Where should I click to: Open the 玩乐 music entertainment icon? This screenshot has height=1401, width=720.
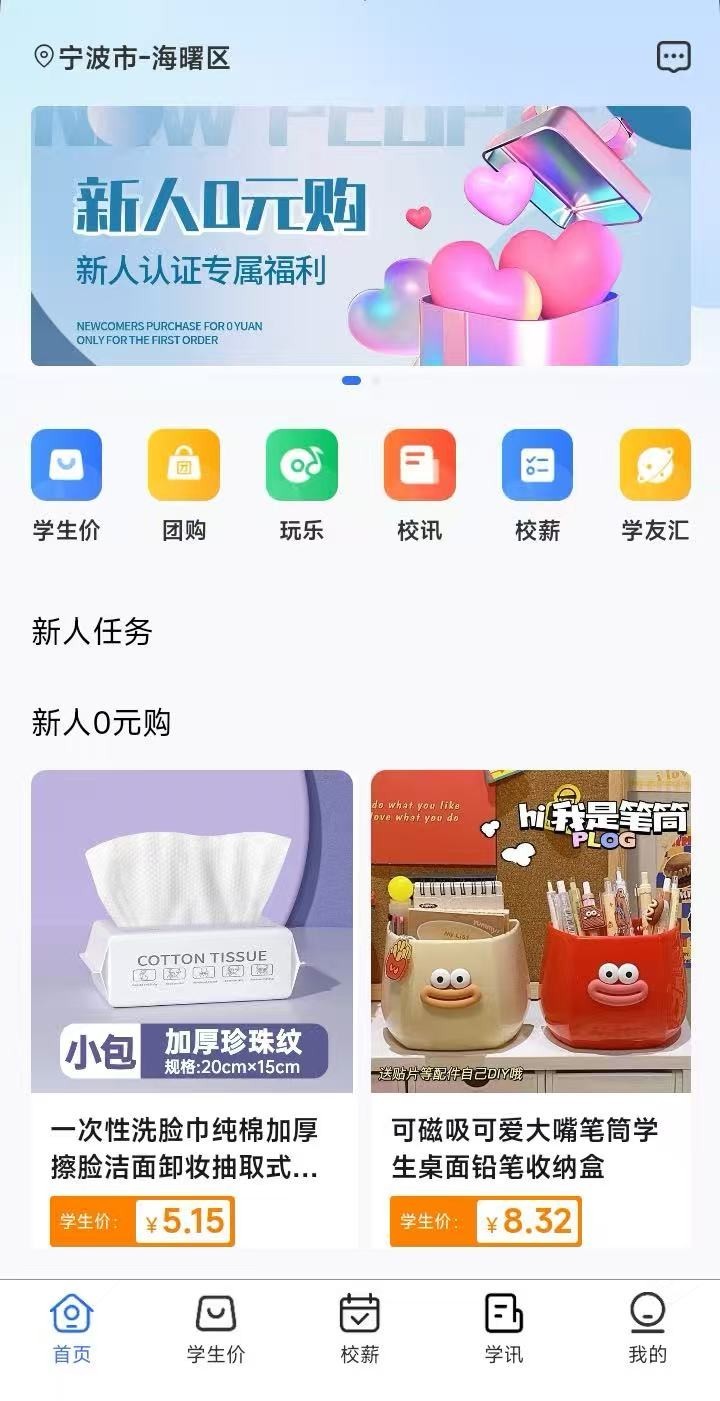(302, 464)
